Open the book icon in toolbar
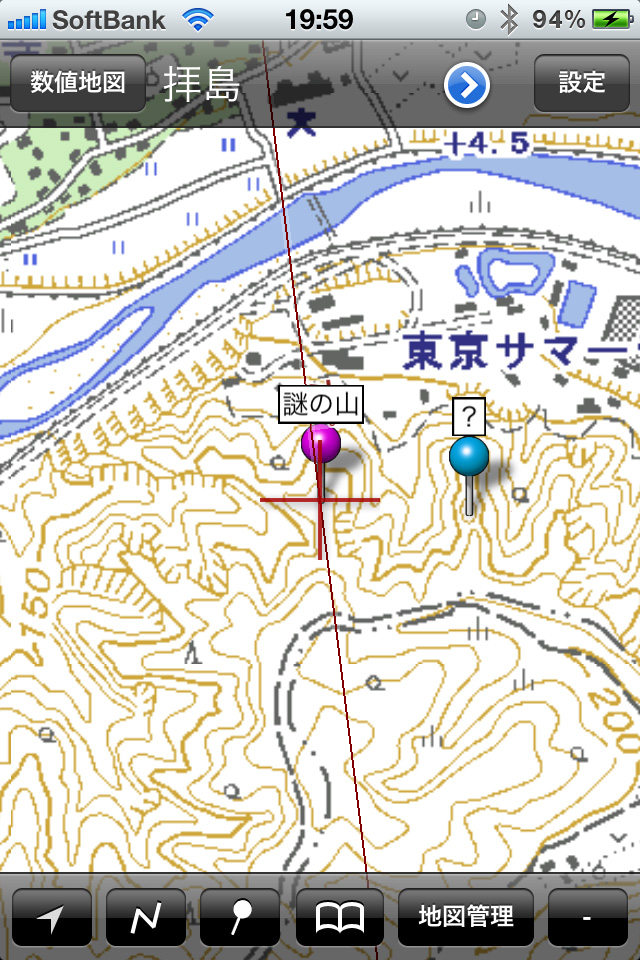Image resolution: width=640 pixels, height=960 pixels. (339, 916)
